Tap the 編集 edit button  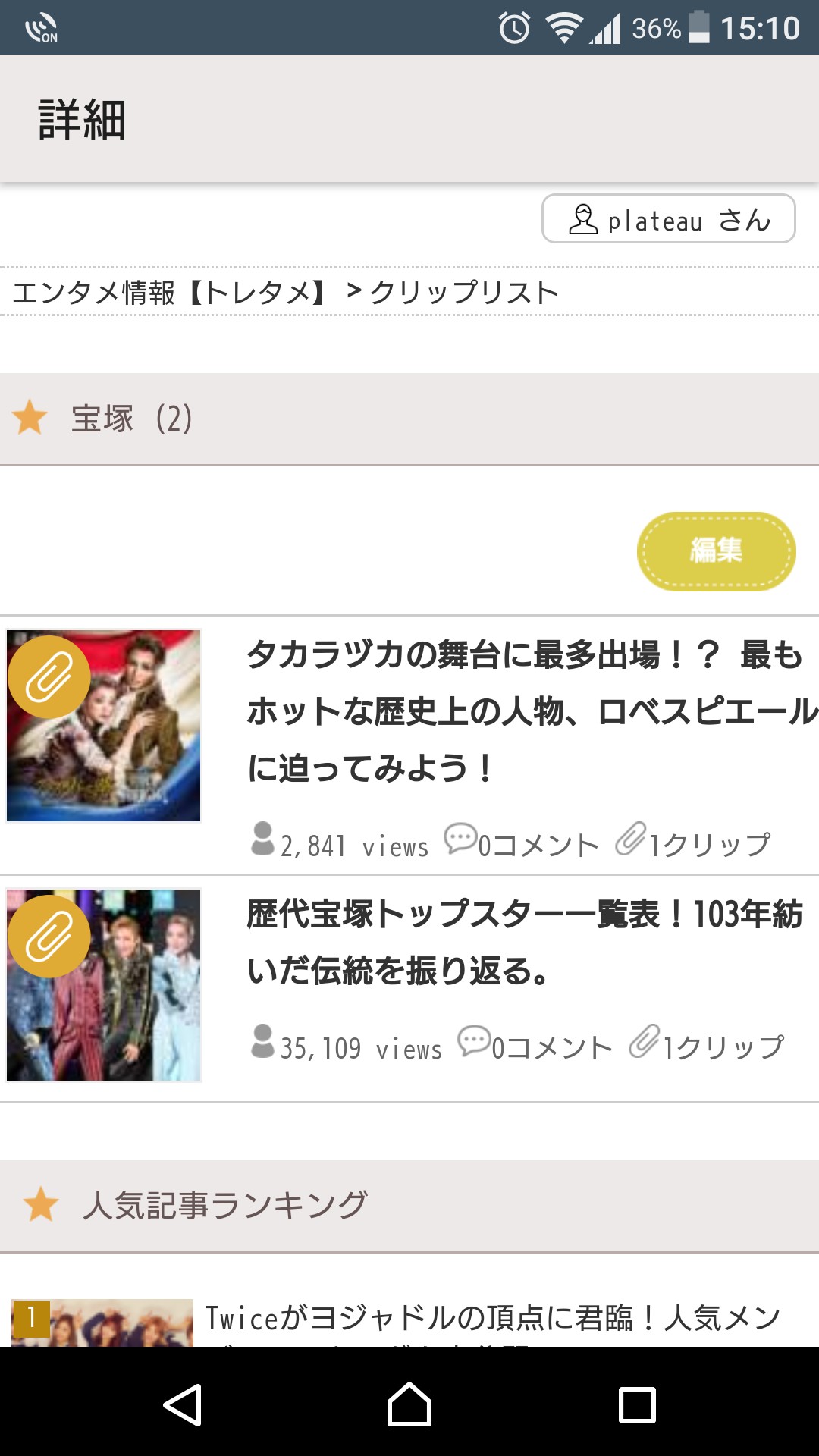tap(716, 551)
